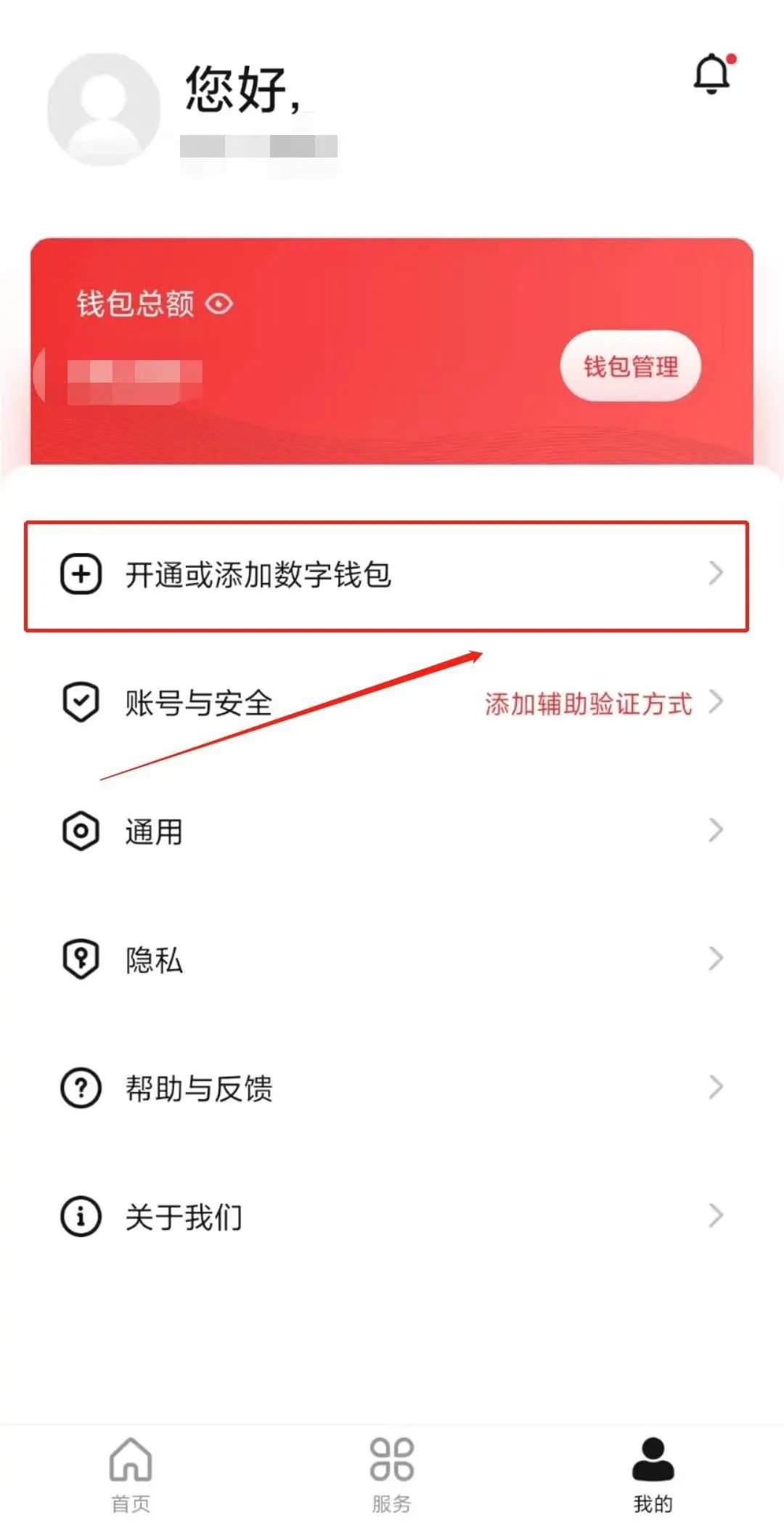Open 帮助与反馈 help and feedback
The image size is (784, 1524).
(198, 1088)
